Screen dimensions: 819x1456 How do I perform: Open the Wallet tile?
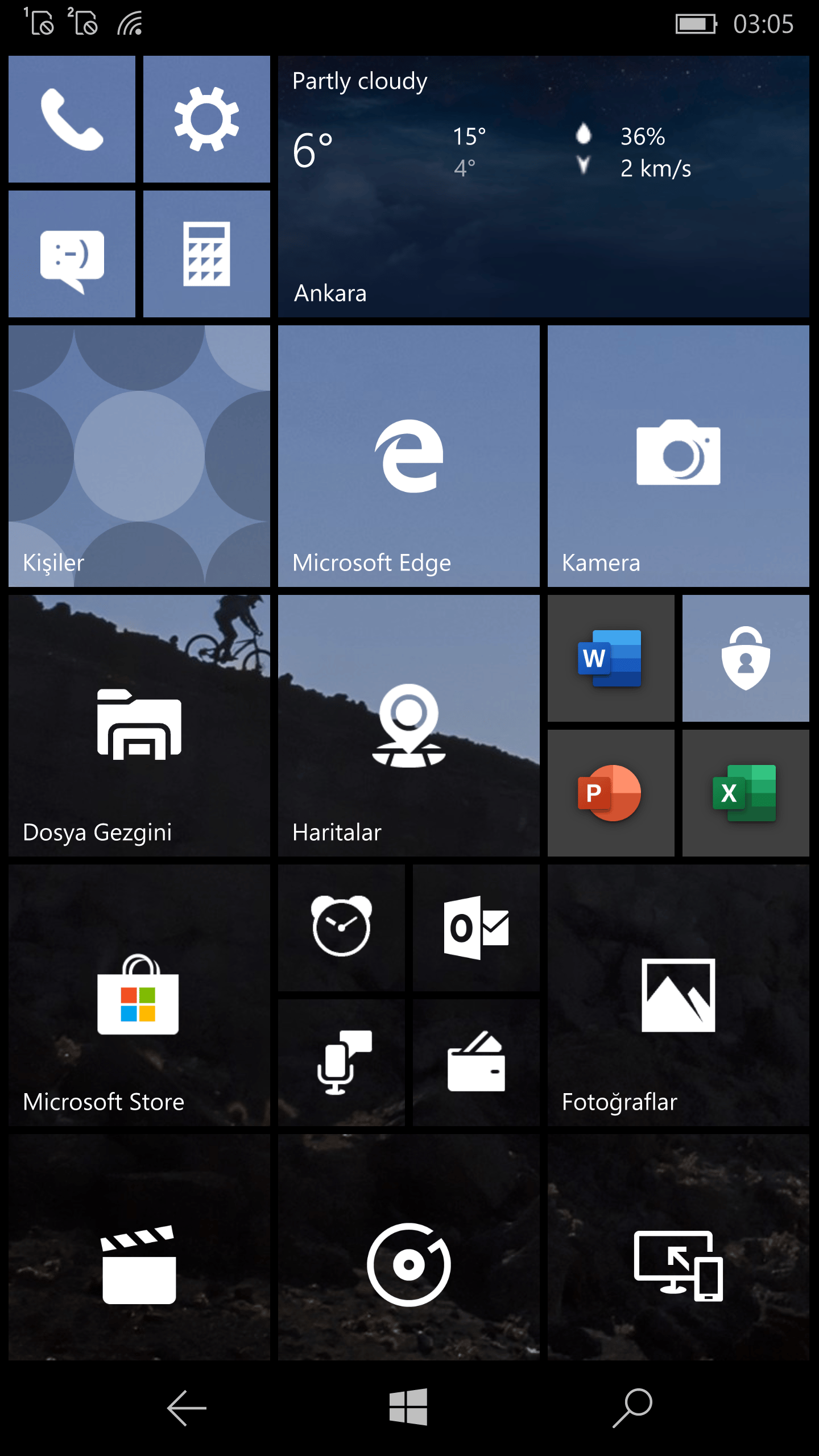coord(476,1062)
